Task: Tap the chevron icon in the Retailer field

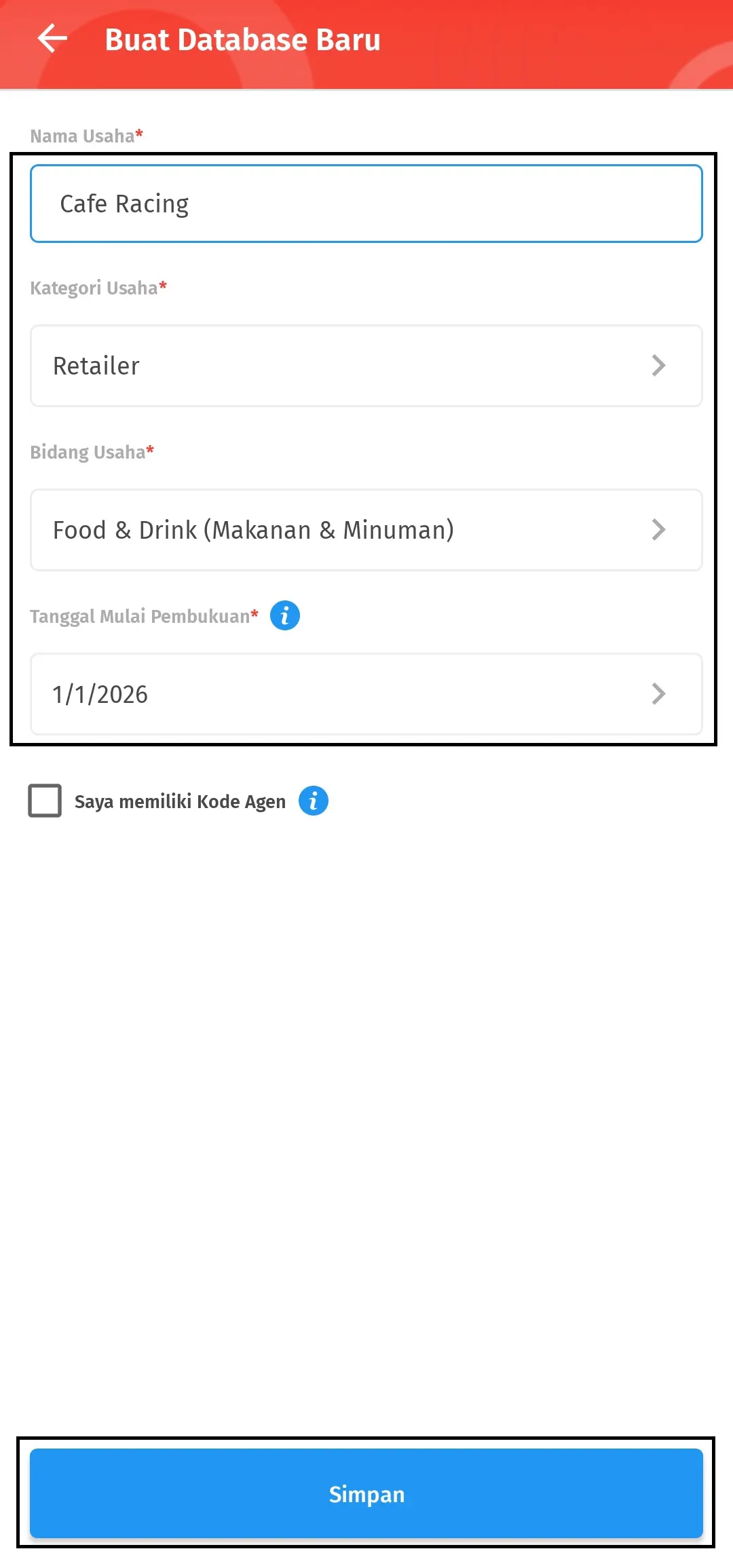Action: [658, 366]
